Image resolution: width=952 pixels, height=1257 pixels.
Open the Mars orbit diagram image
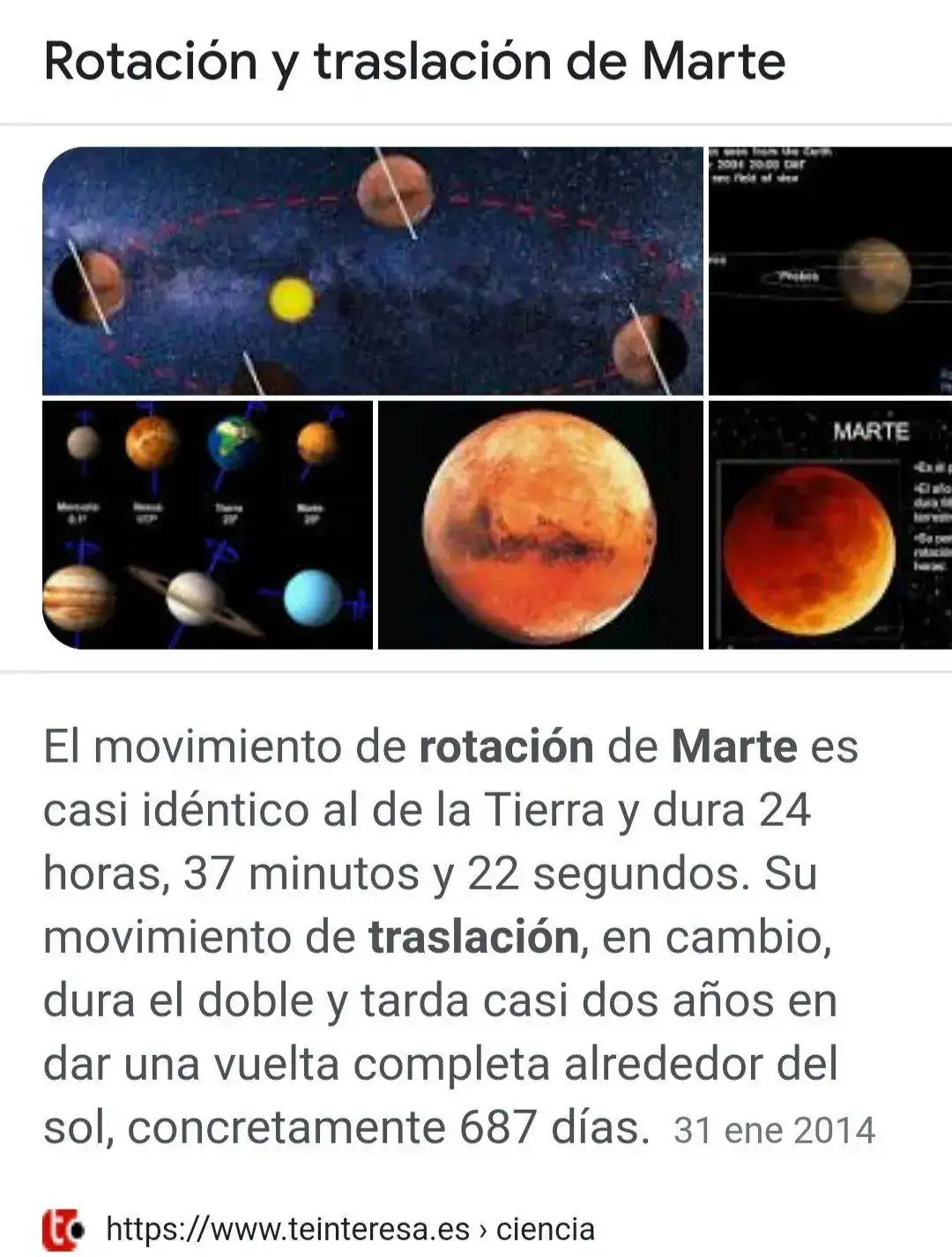point(373,271)
